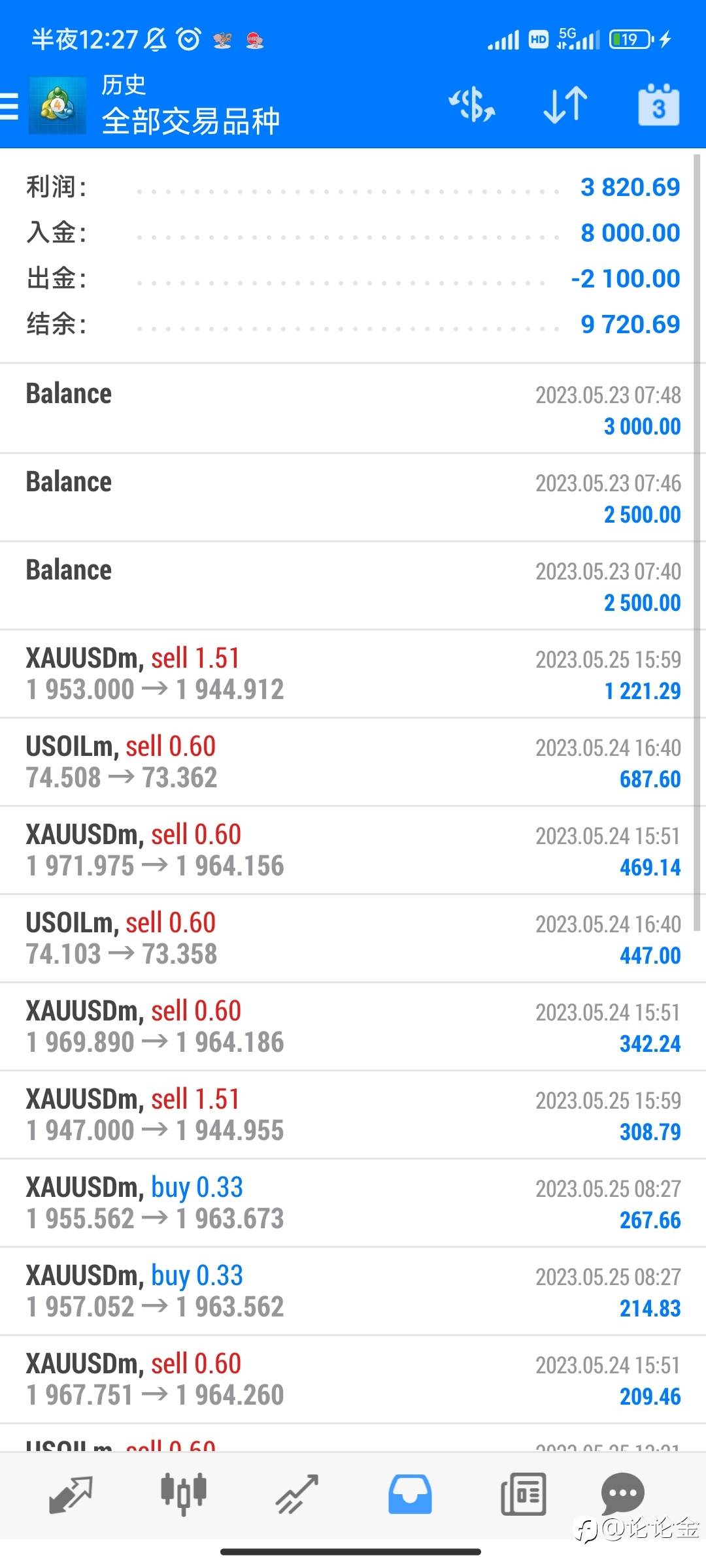Open the calendar date range picker
Screen dimensions: 706x1568
coord(658,105)
